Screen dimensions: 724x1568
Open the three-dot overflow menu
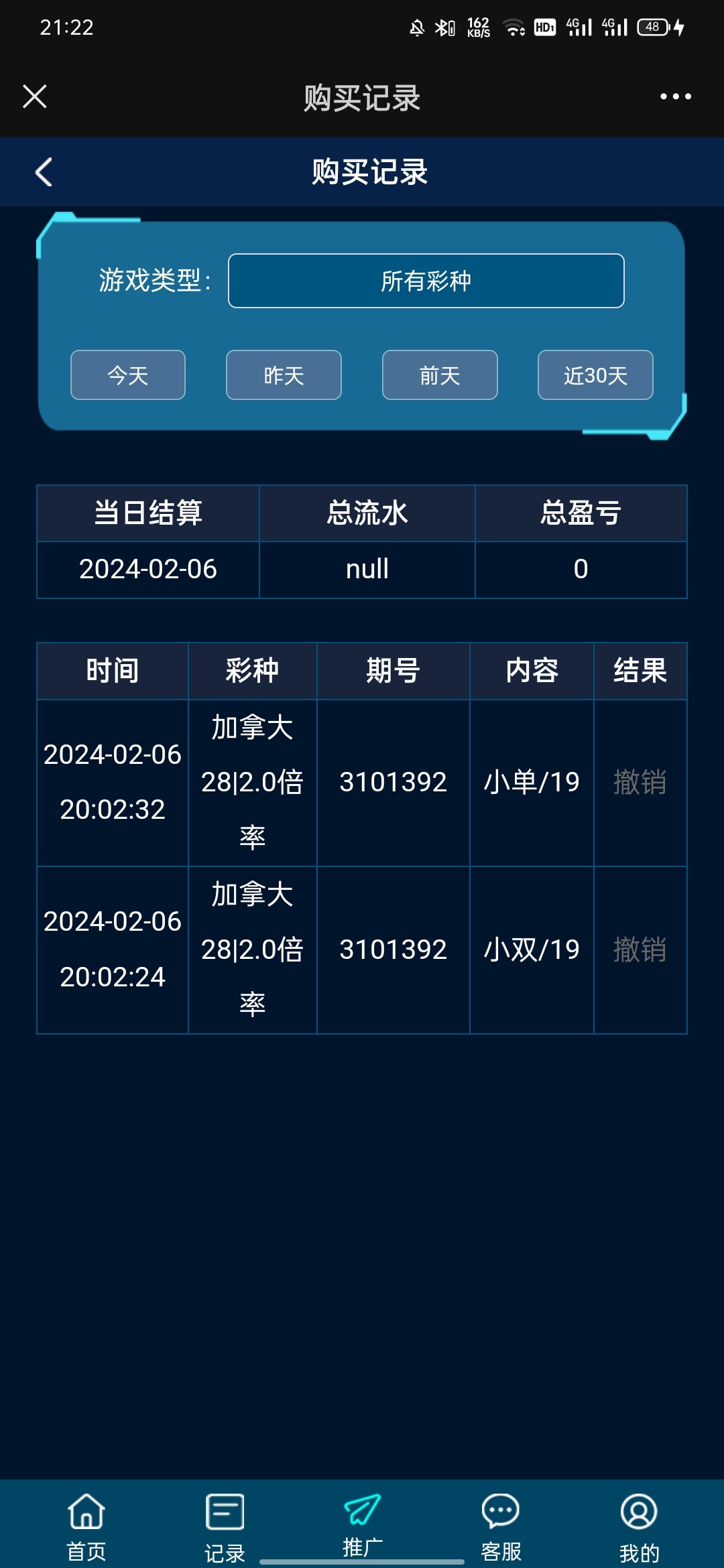tap(675, 96)
